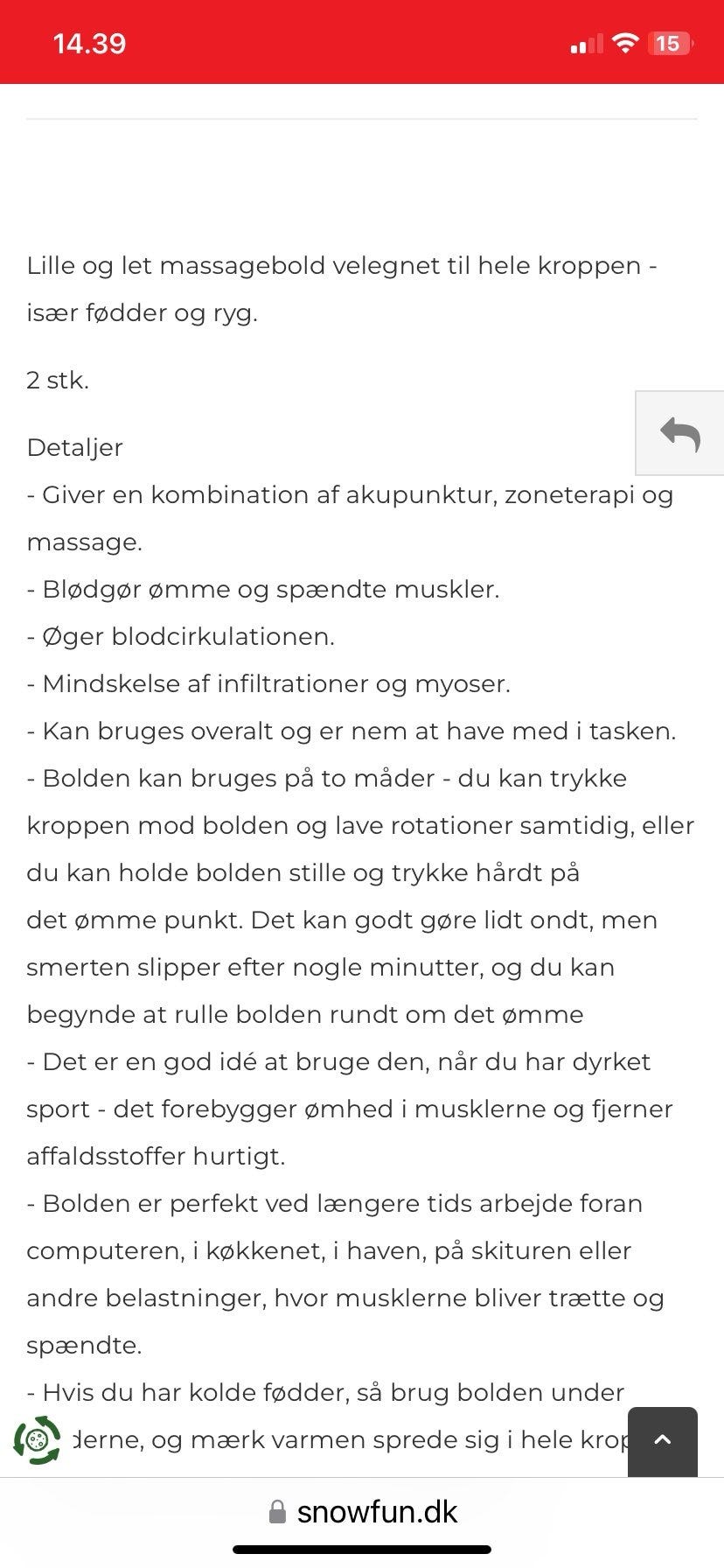
Task: Tap the bullet about spændte muskler
Action: click(x=264, y=589)
